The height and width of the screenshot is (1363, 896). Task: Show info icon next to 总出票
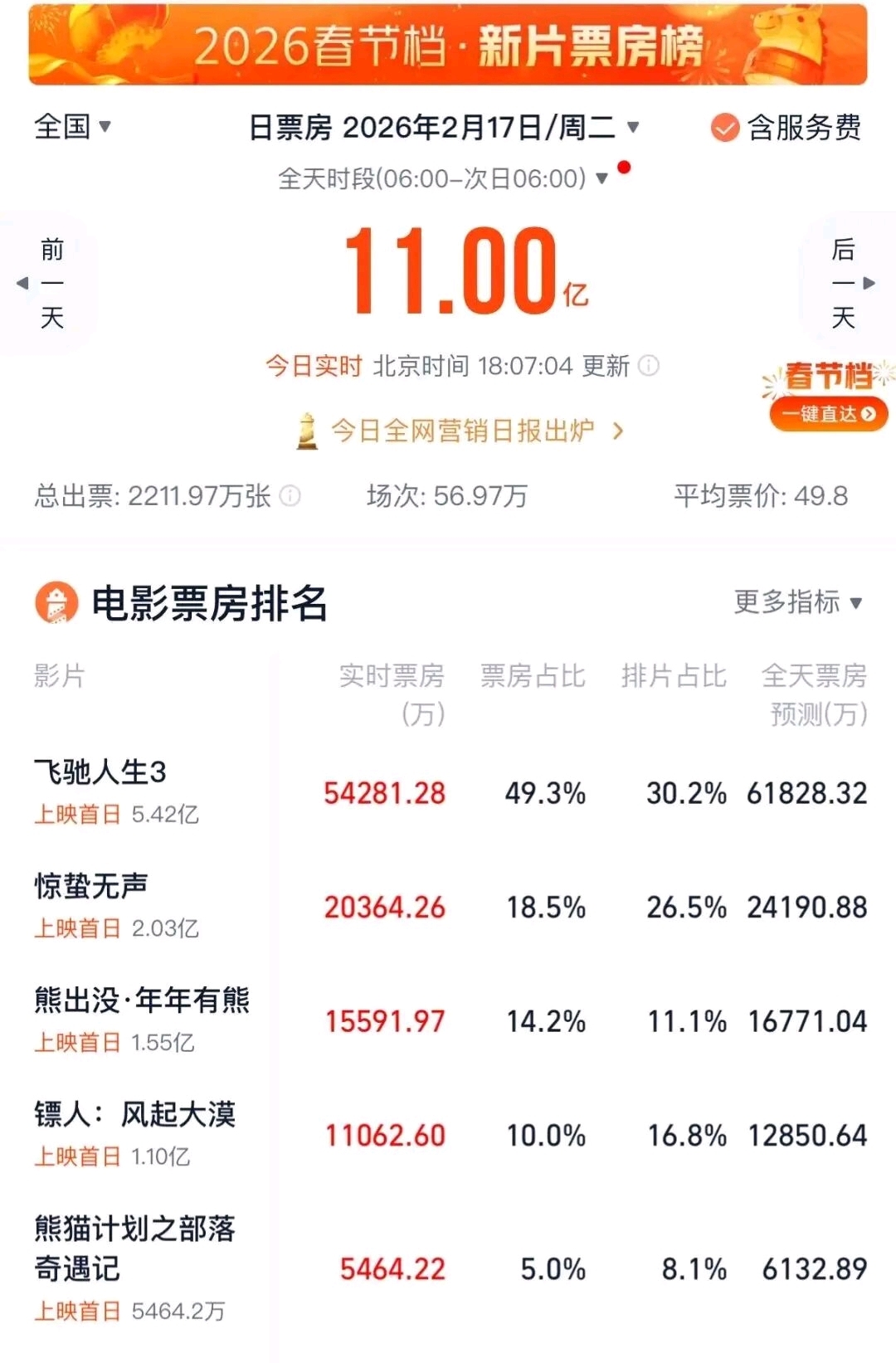pyautogui.click(x=290, y=496)
